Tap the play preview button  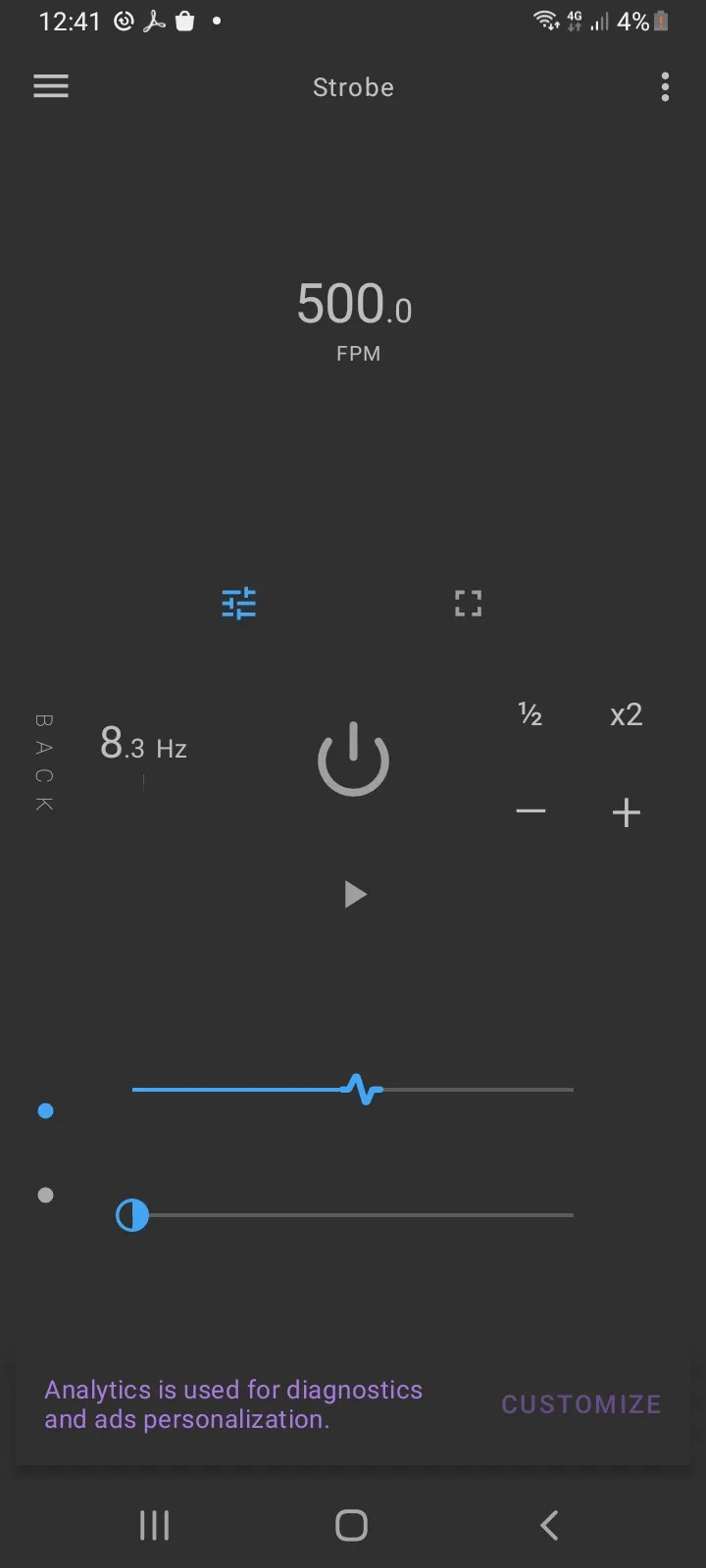pyautogui.click(x=354, y=893)
